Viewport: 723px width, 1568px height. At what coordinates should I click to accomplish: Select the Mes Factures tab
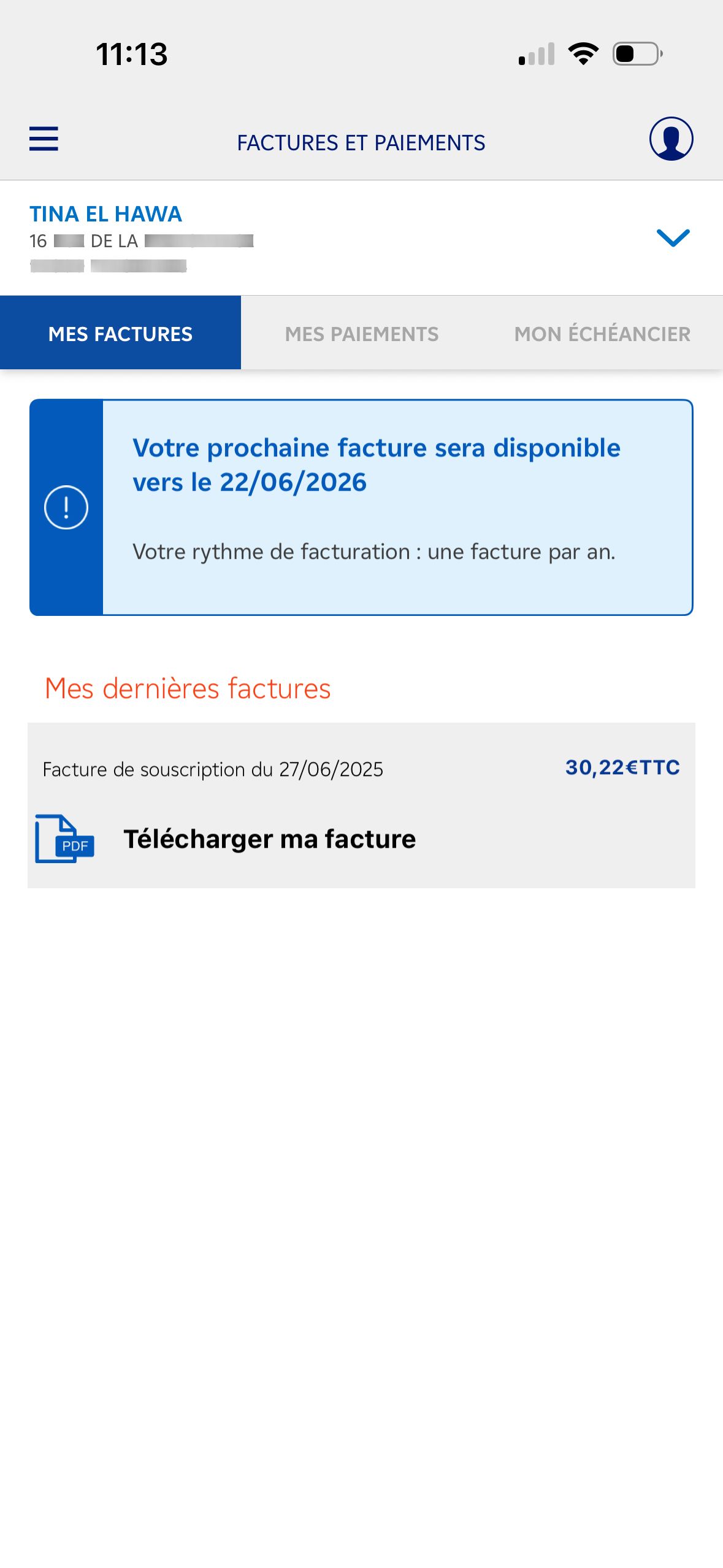pyautogui.click(x=120, y=333)
